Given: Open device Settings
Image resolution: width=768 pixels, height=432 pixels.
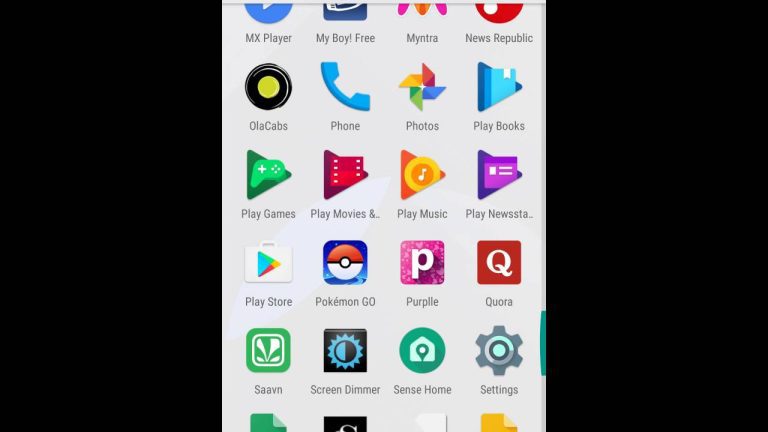Looking at the screenshot, I should [499, 351].
